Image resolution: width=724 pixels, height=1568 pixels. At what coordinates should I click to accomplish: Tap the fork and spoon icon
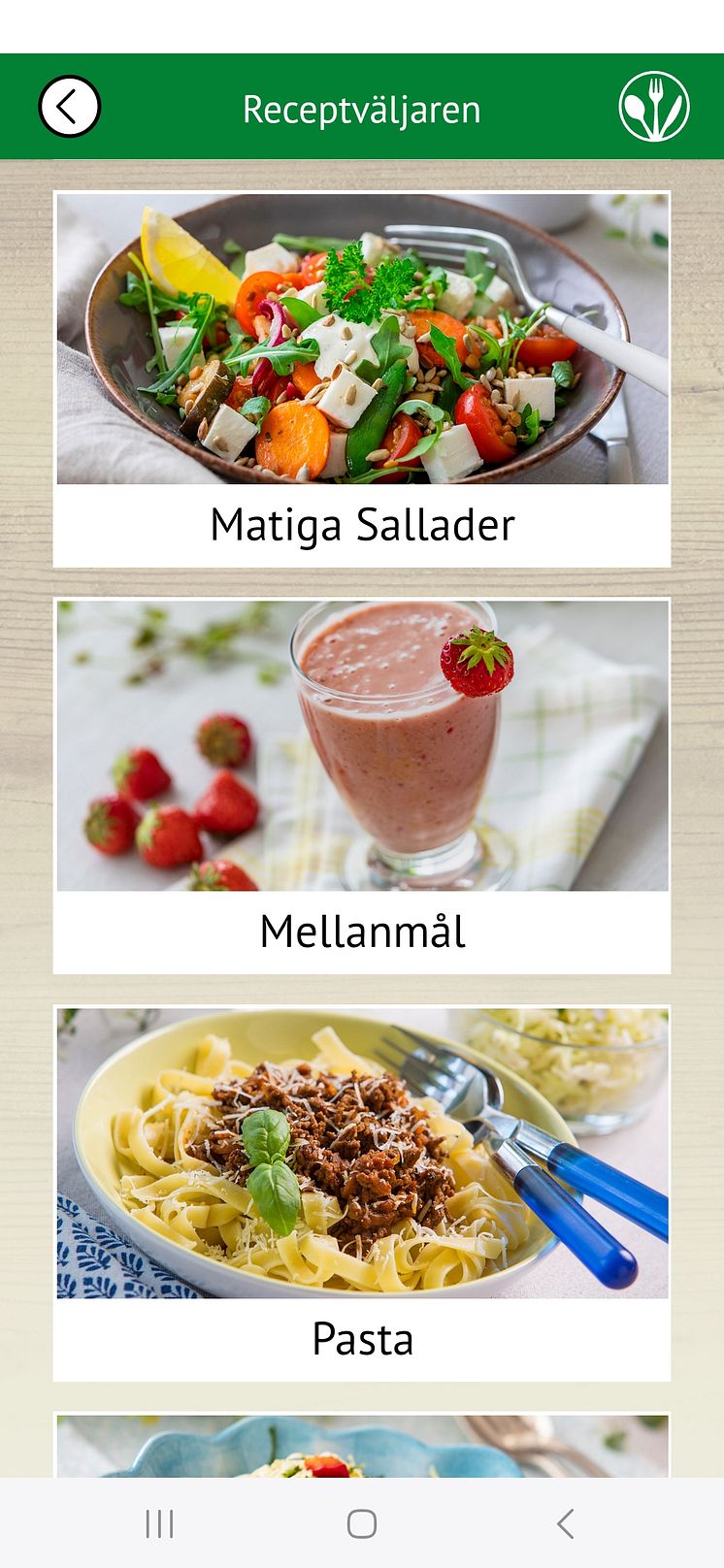click(x=654, y=107)
